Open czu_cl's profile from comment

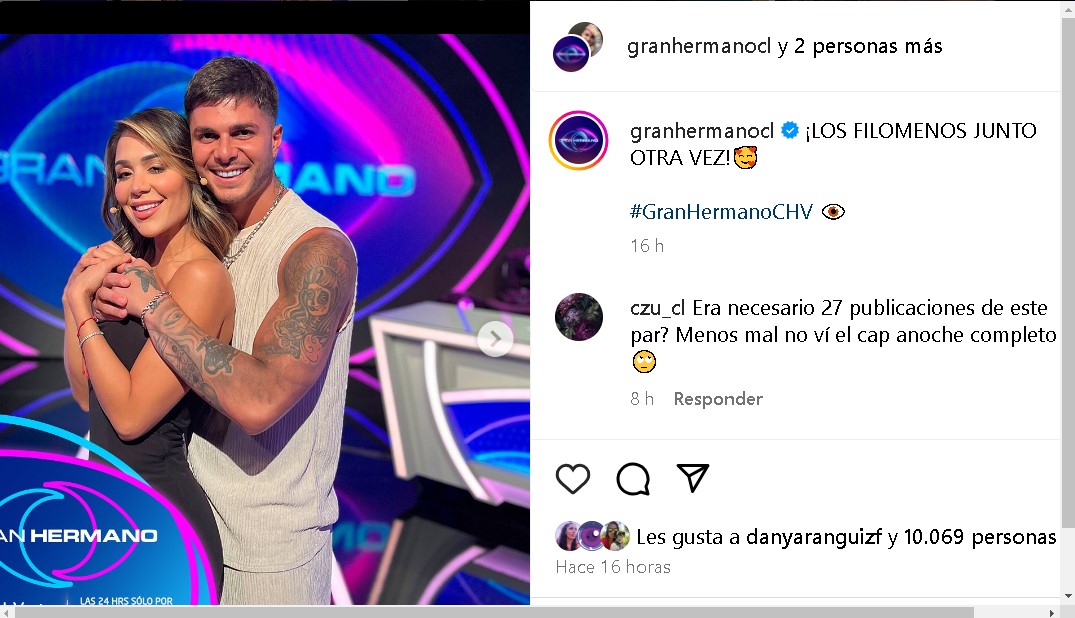(658, 308)
